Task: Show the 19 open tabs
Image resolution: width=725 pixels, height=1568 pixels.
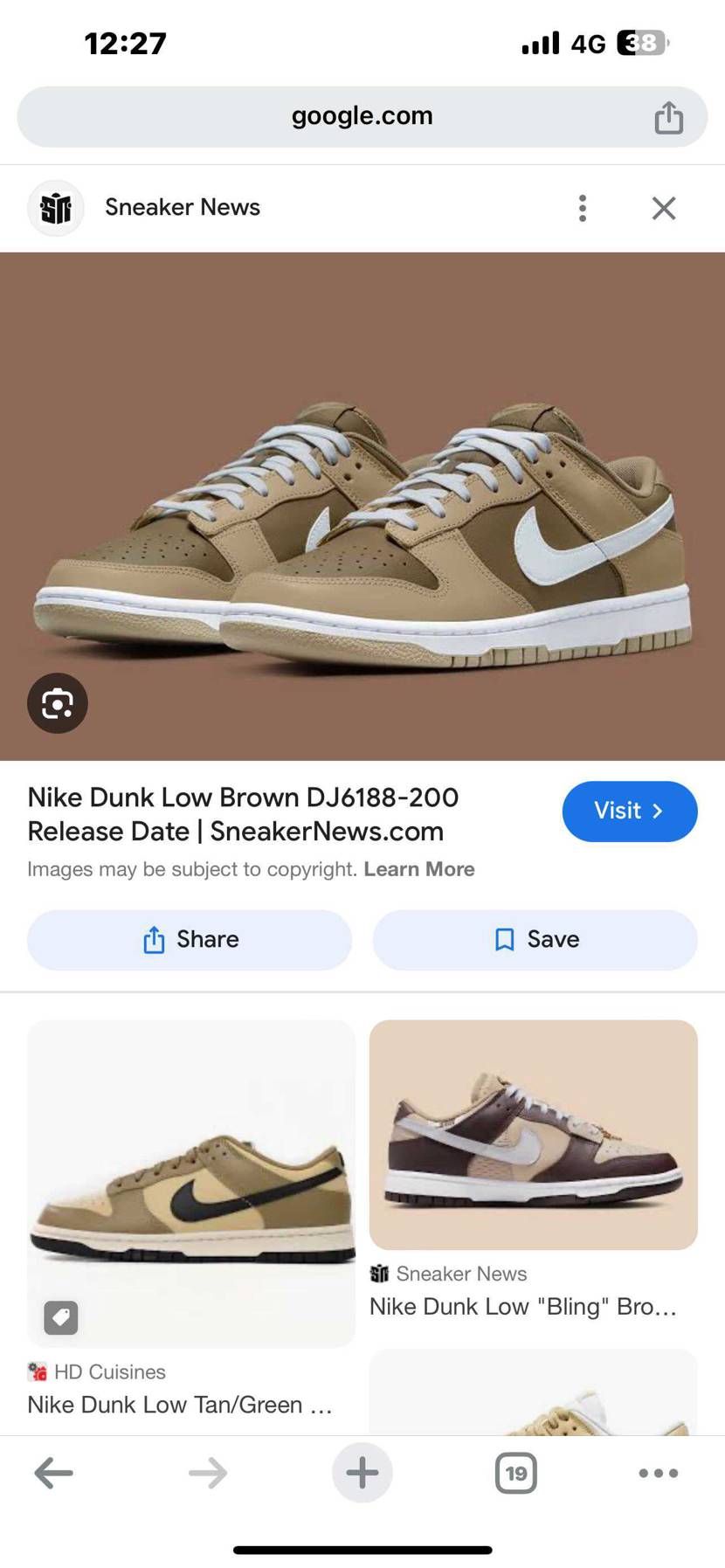Action: click(x=515, y=1473)
